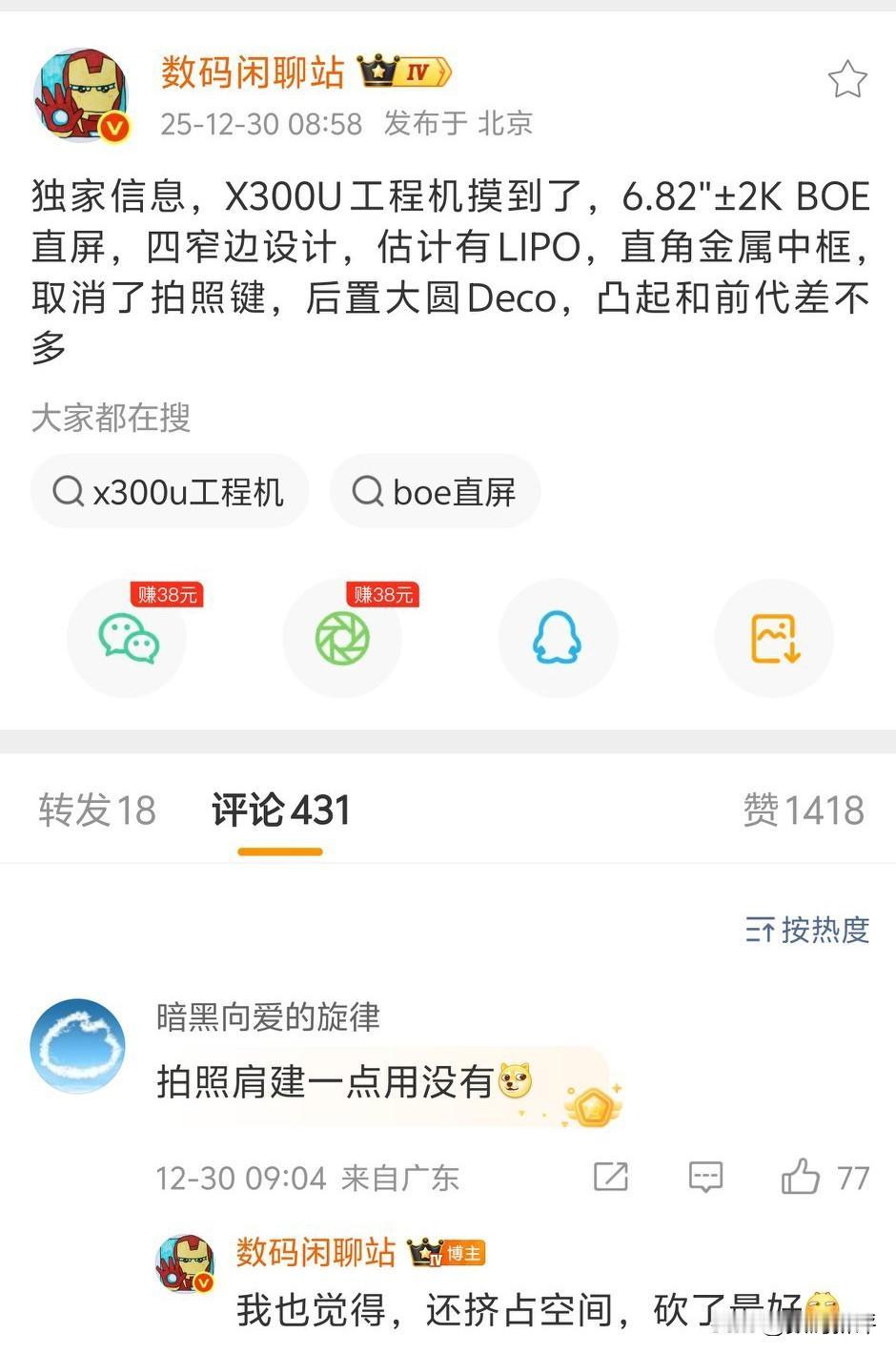Share the post to WeChat Moments
Image resolution: width=896 pixels, height=1354 pixels.
[342, 638]
